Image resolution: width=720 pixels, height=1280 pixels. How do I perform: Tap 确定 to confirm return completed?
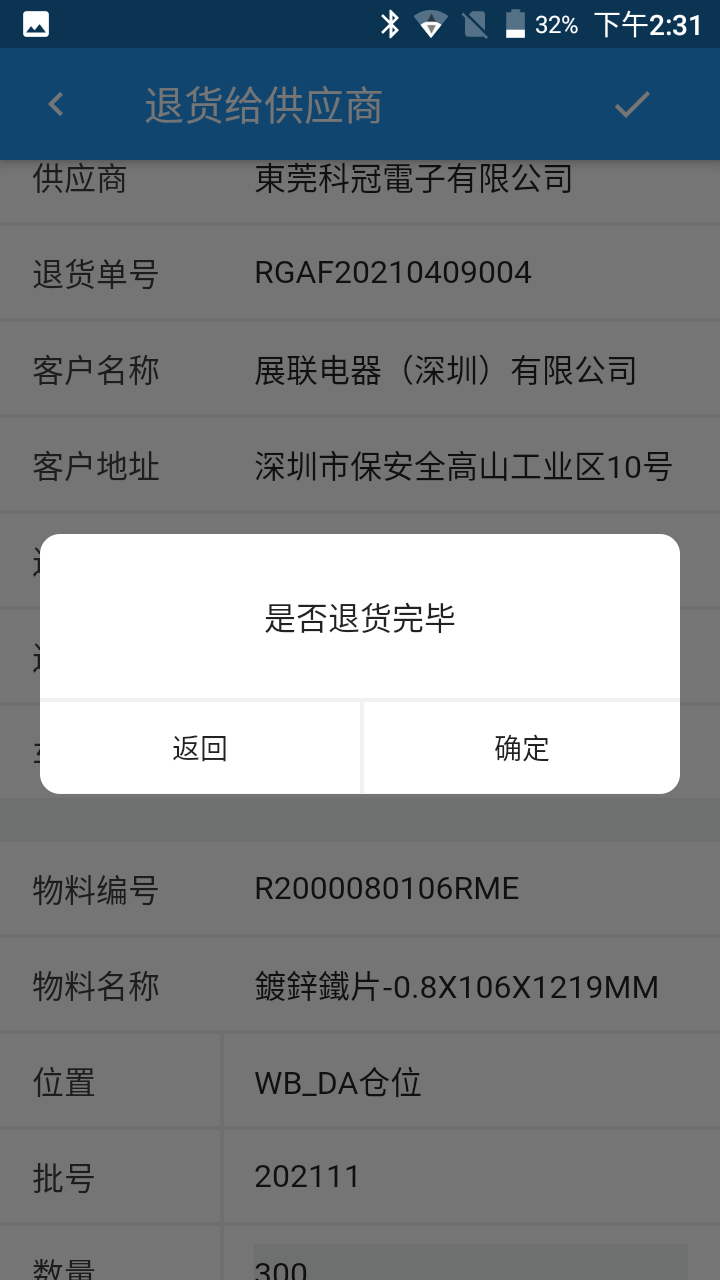click(x=522, y=748)
